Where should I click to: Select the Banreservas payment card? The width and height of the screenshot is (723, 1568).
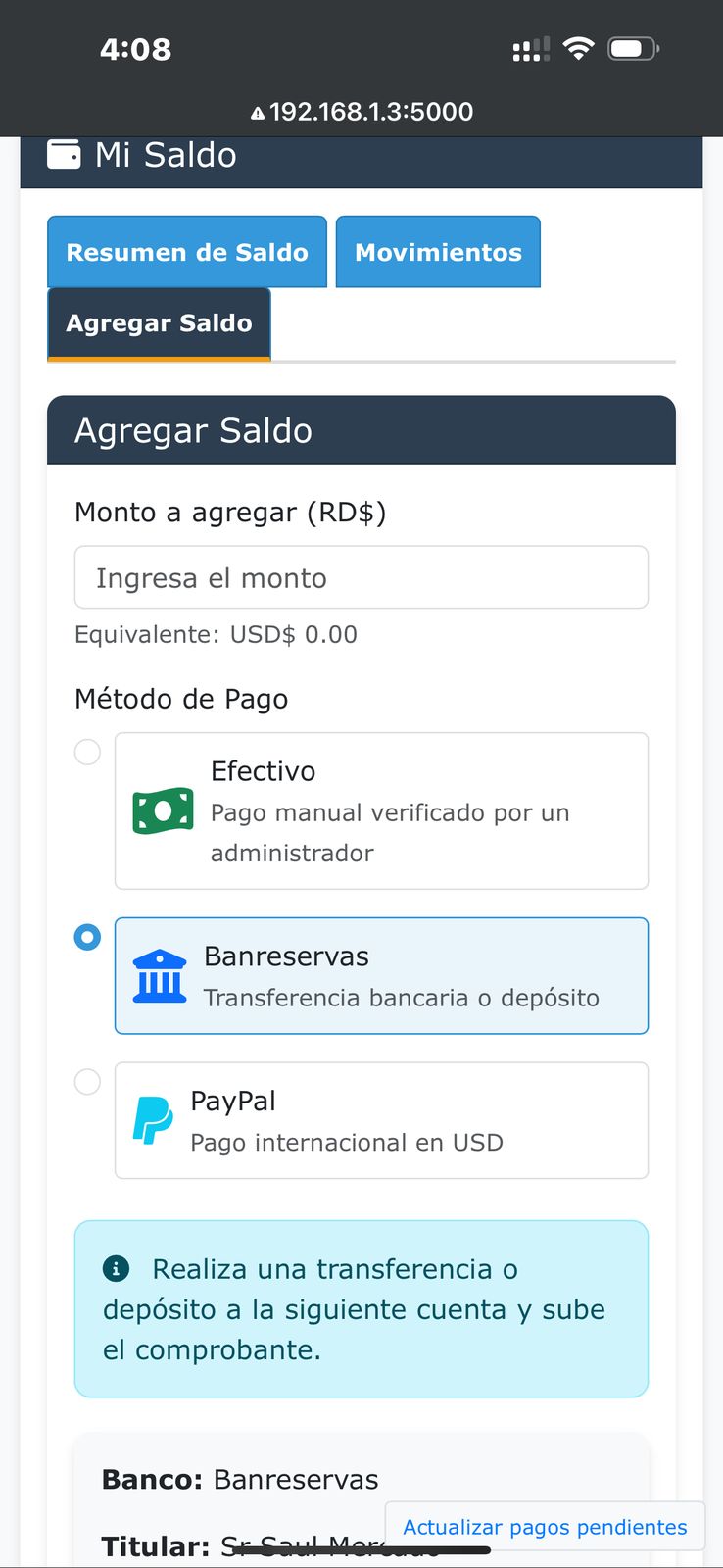pyautogui.click(x=381, y=976)
